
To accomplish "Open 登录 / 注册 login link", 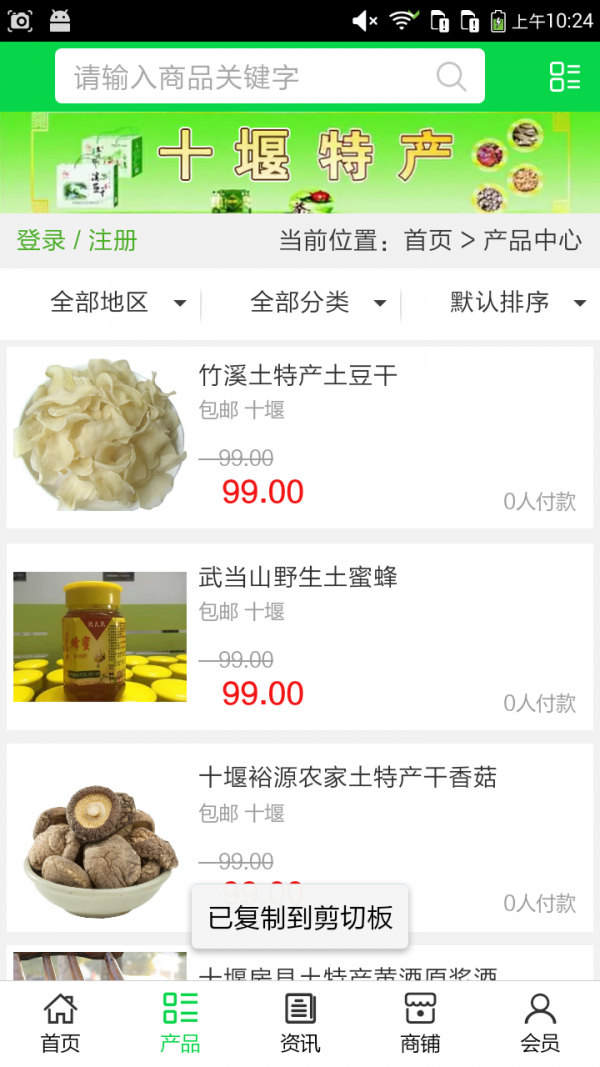I will pyautogui.click(x=77, y=241).
